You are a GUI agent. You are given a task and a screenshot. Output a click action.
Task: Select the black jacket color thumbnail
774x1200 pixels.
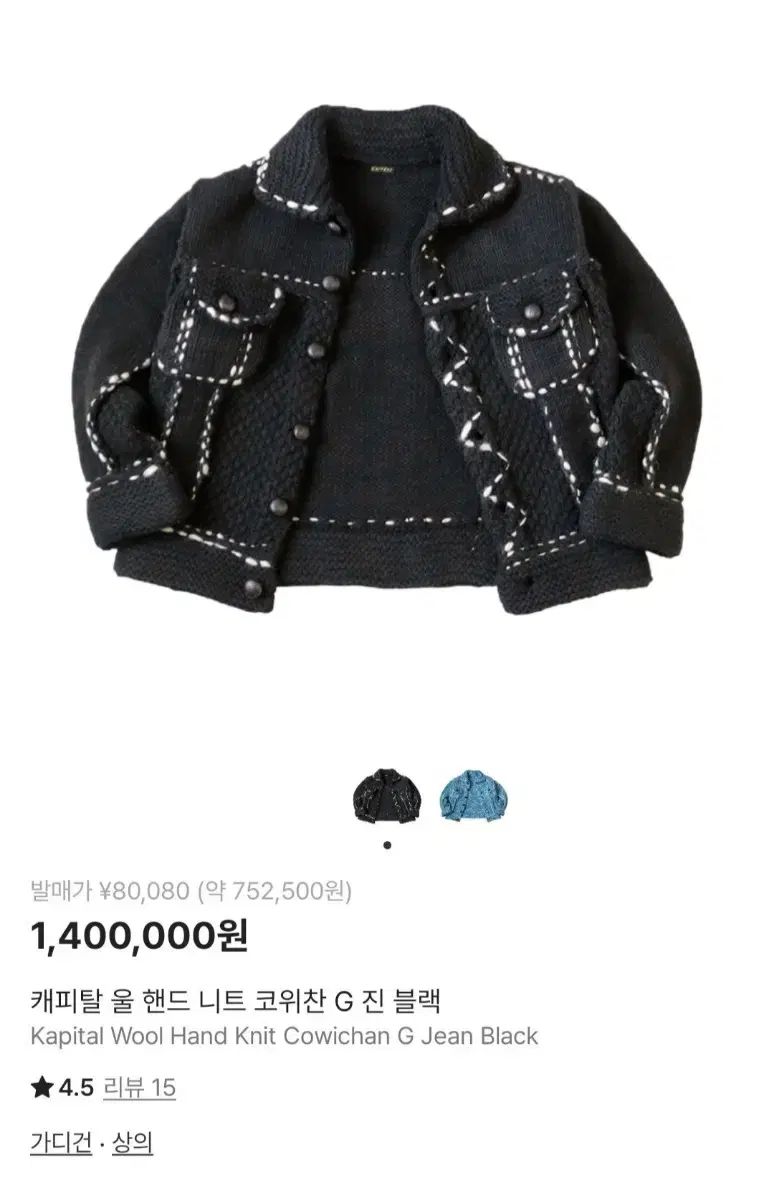(x=379, y=796)
